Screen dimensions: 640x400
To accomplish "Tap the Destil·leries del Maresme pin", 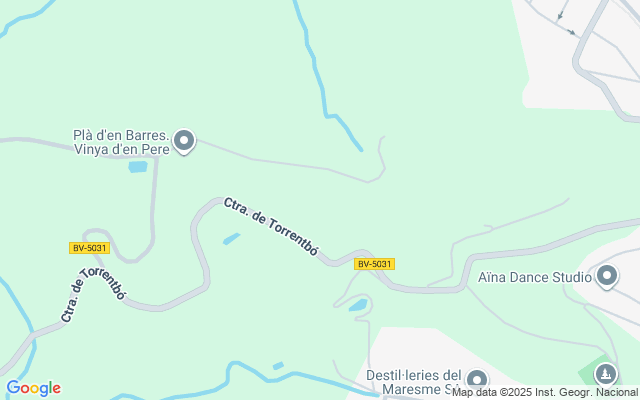I will [477, 380].
